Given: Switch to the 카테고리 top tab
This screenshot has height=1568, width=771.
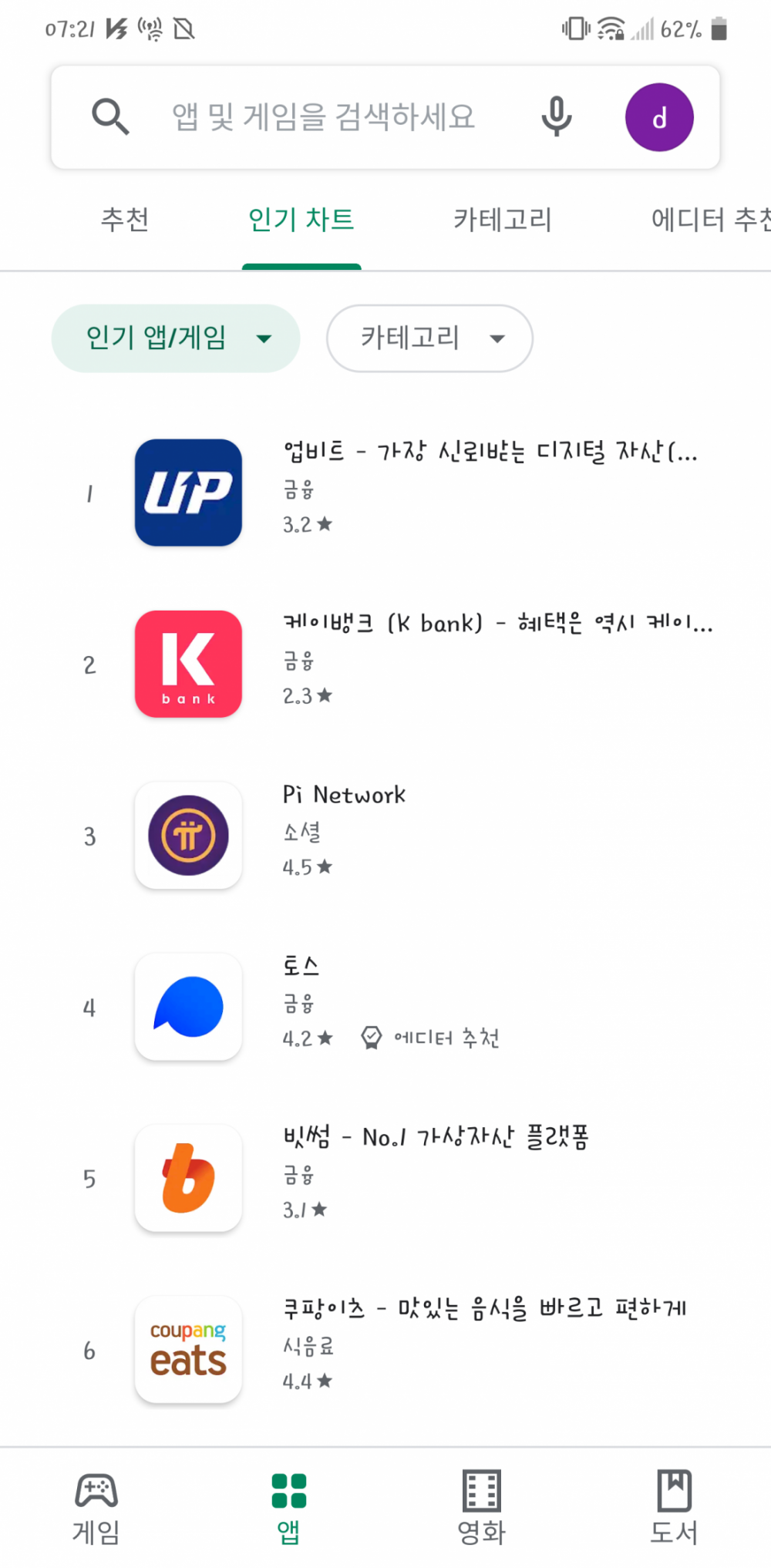Looking at the screenshot, I should (x=503, y=220).
